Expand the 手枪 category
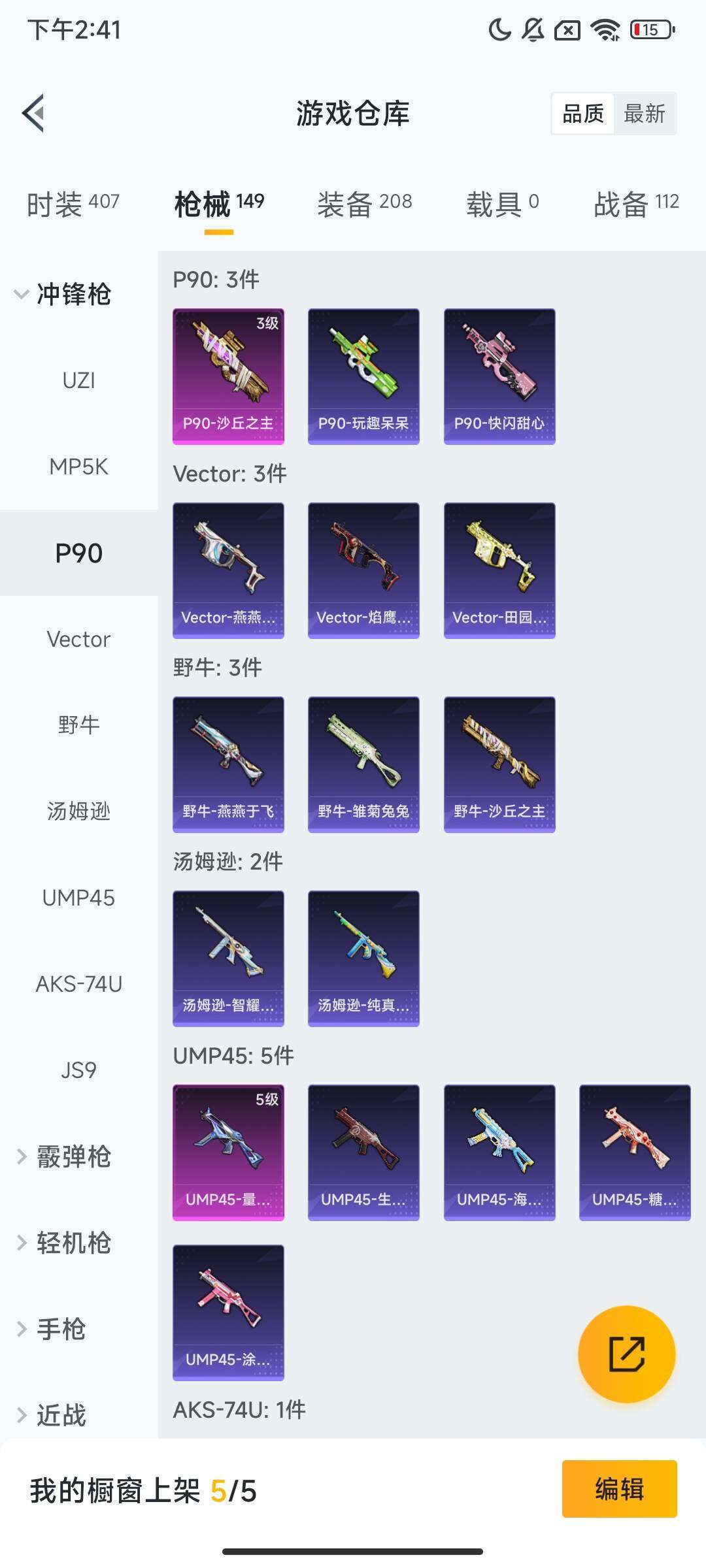The width and height of the screenshot is (706, 1568). coord(51,1329)
